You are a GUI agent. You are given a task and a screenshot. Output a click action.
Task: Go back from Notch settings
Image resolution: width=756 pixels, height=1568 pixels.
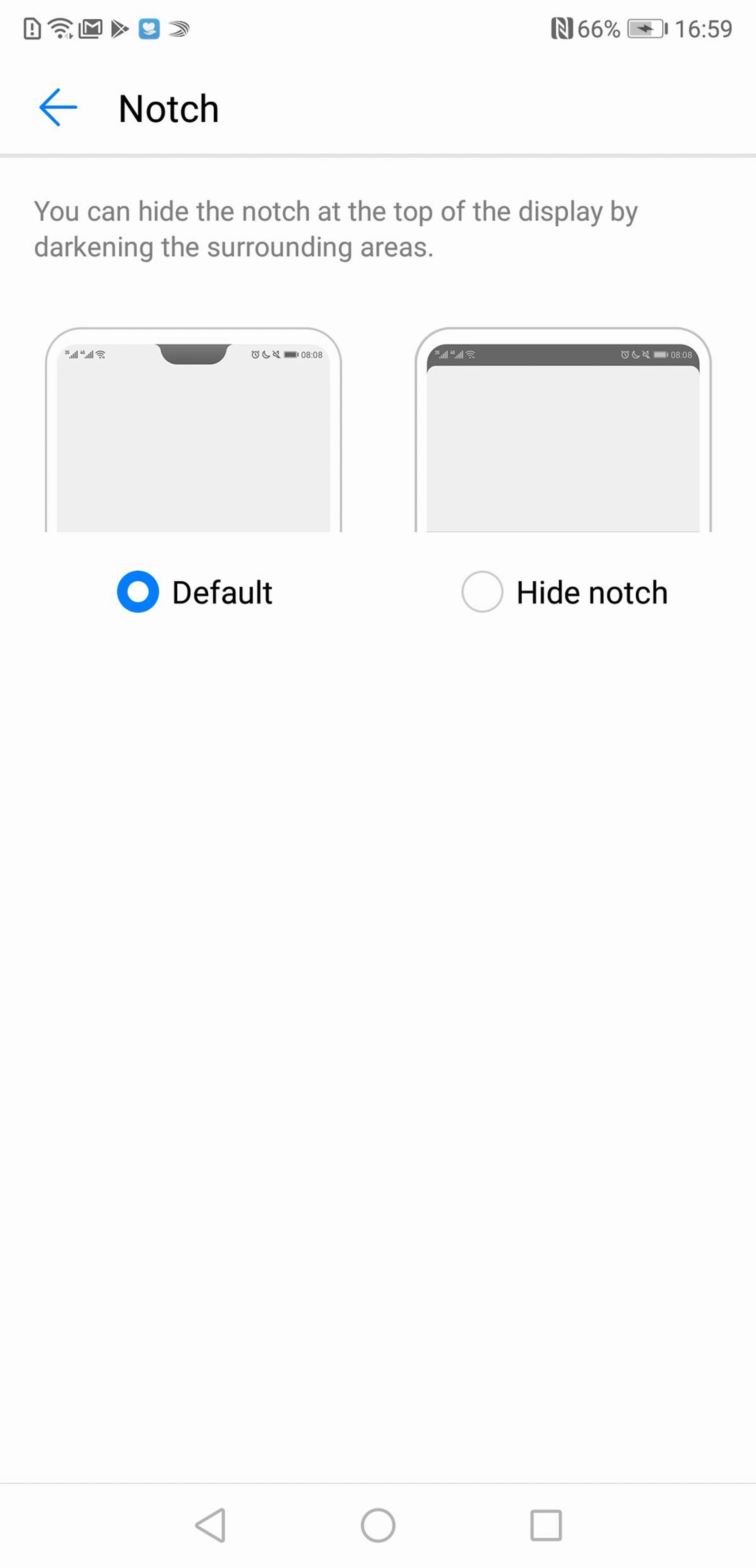pos(58,108)
